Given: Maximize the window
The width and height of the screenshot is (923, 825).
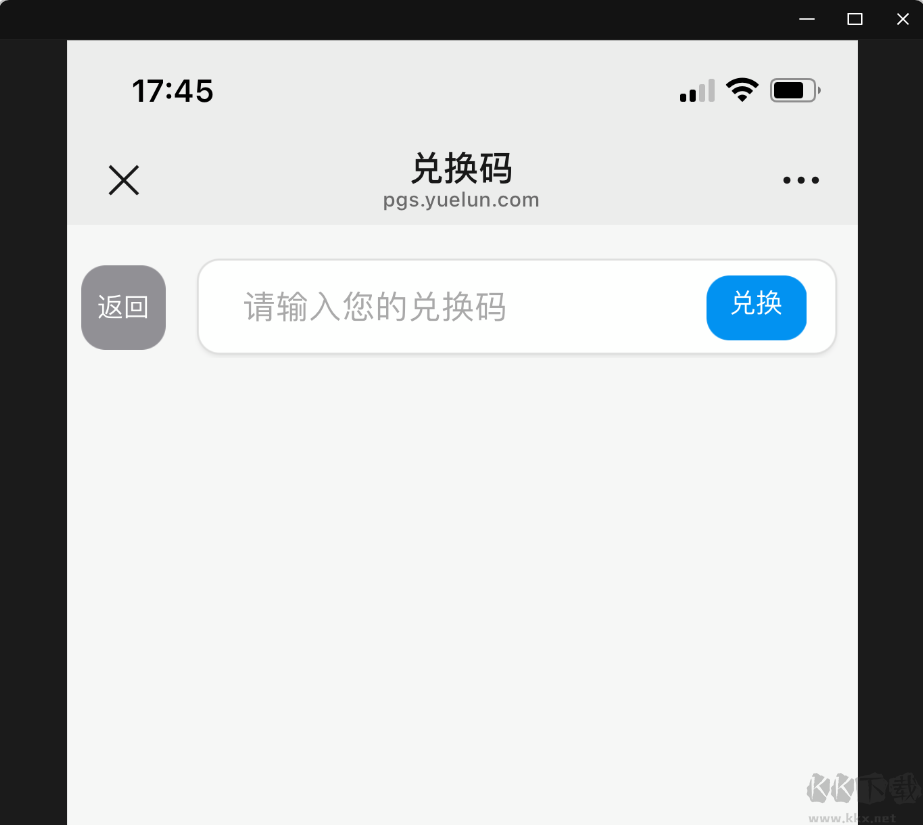Looking at the screenshot, I should pyautogui.click(x=855, y=19).
